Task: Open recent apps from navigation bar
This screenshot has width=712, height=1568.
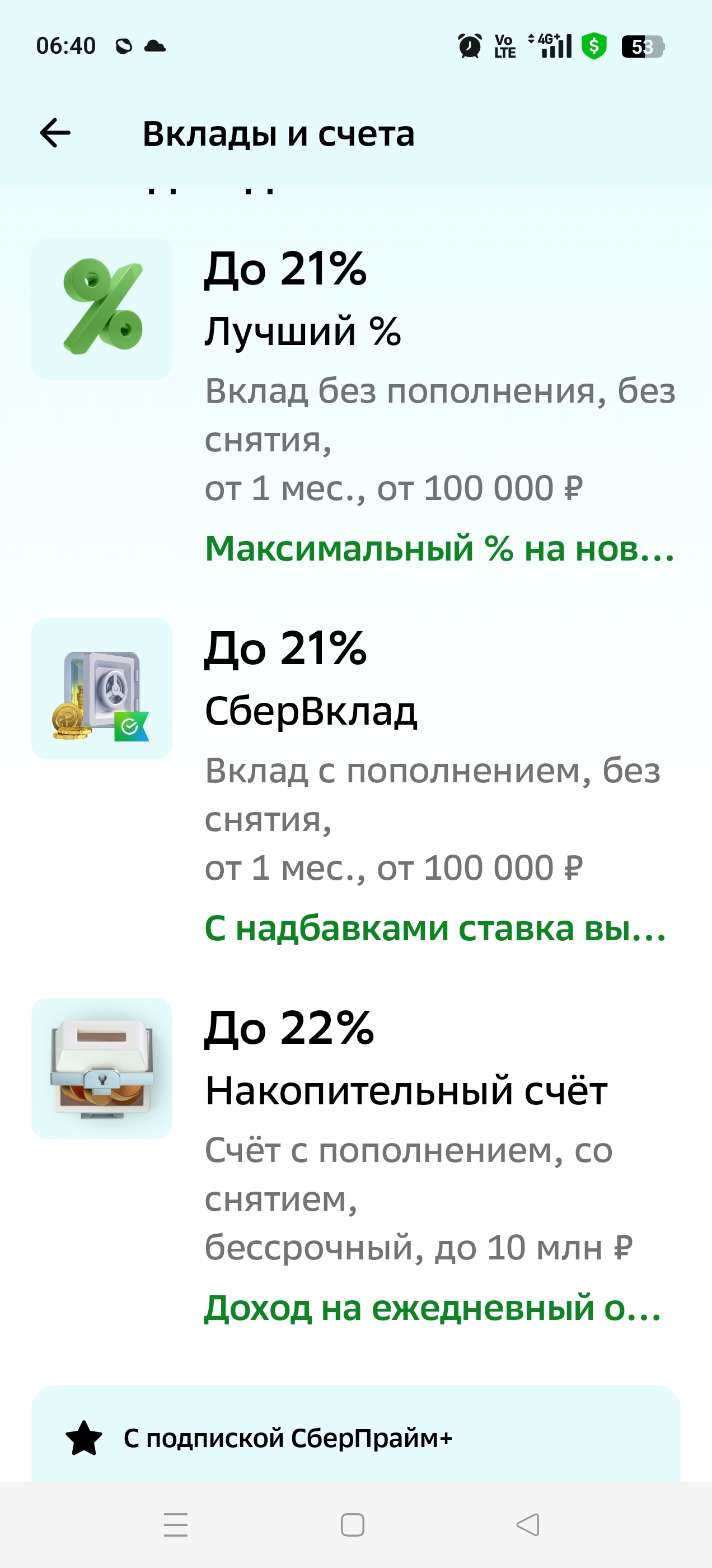Action: coord(176,1525)
